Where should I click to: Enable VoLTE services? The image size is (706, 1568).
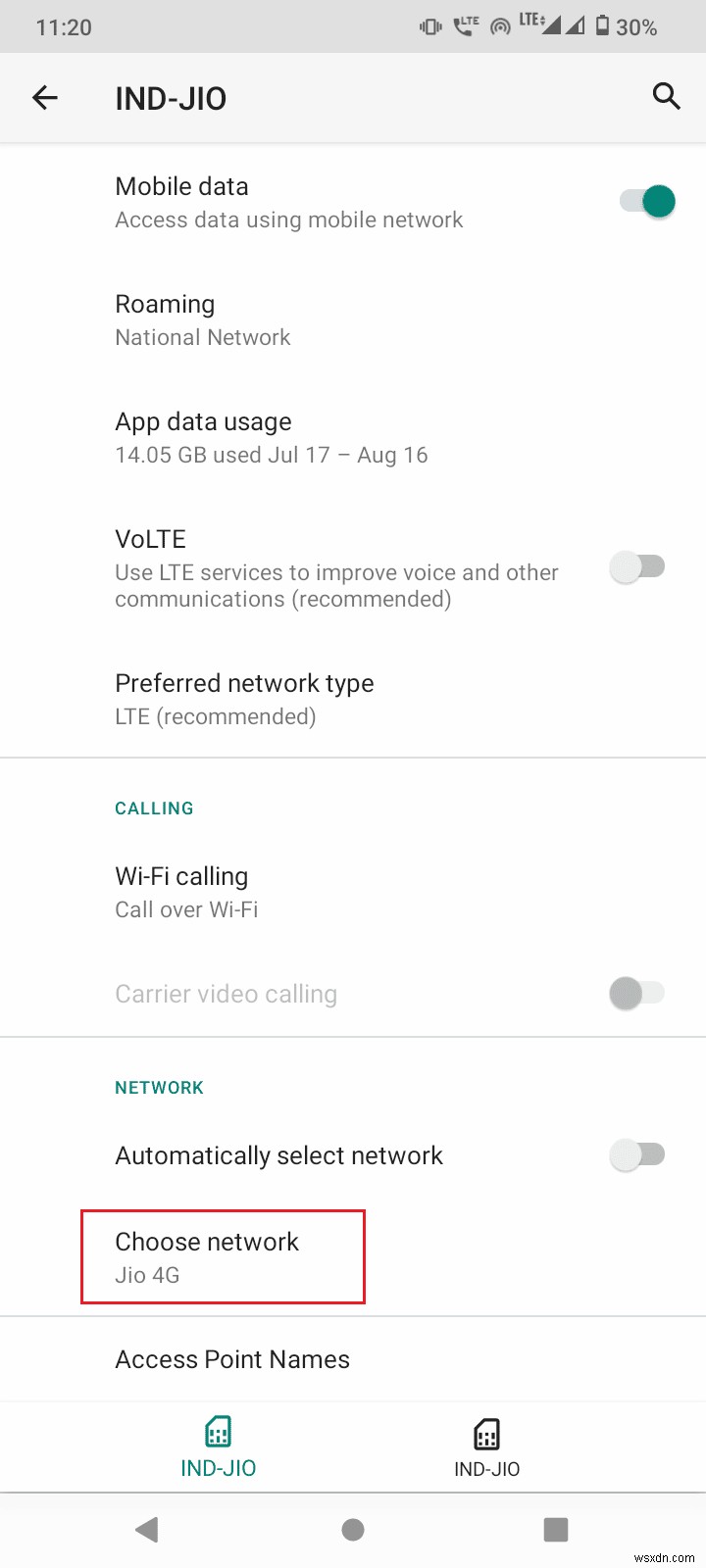click(638, 566)
